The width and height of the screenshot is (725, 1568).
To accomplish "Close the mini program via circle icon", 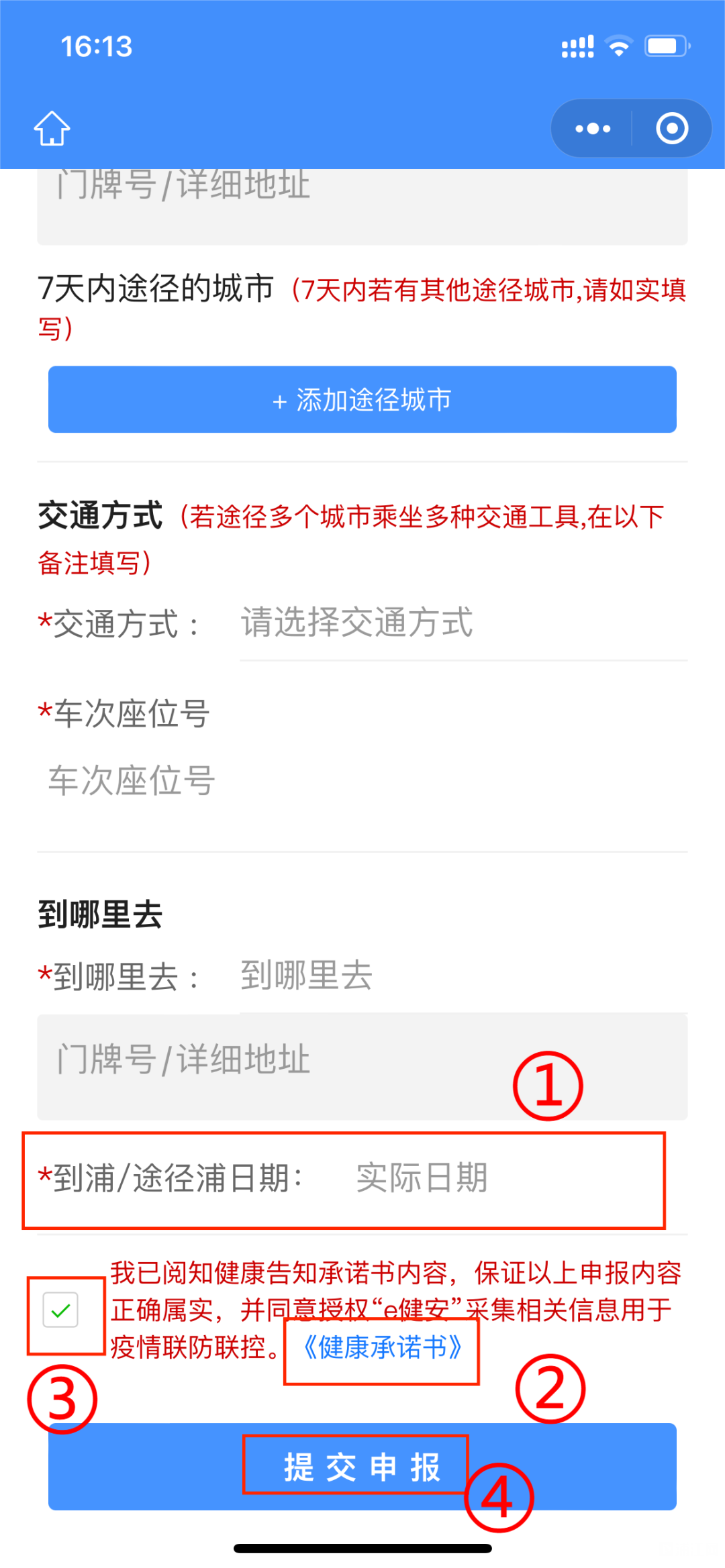I will 672,128.
